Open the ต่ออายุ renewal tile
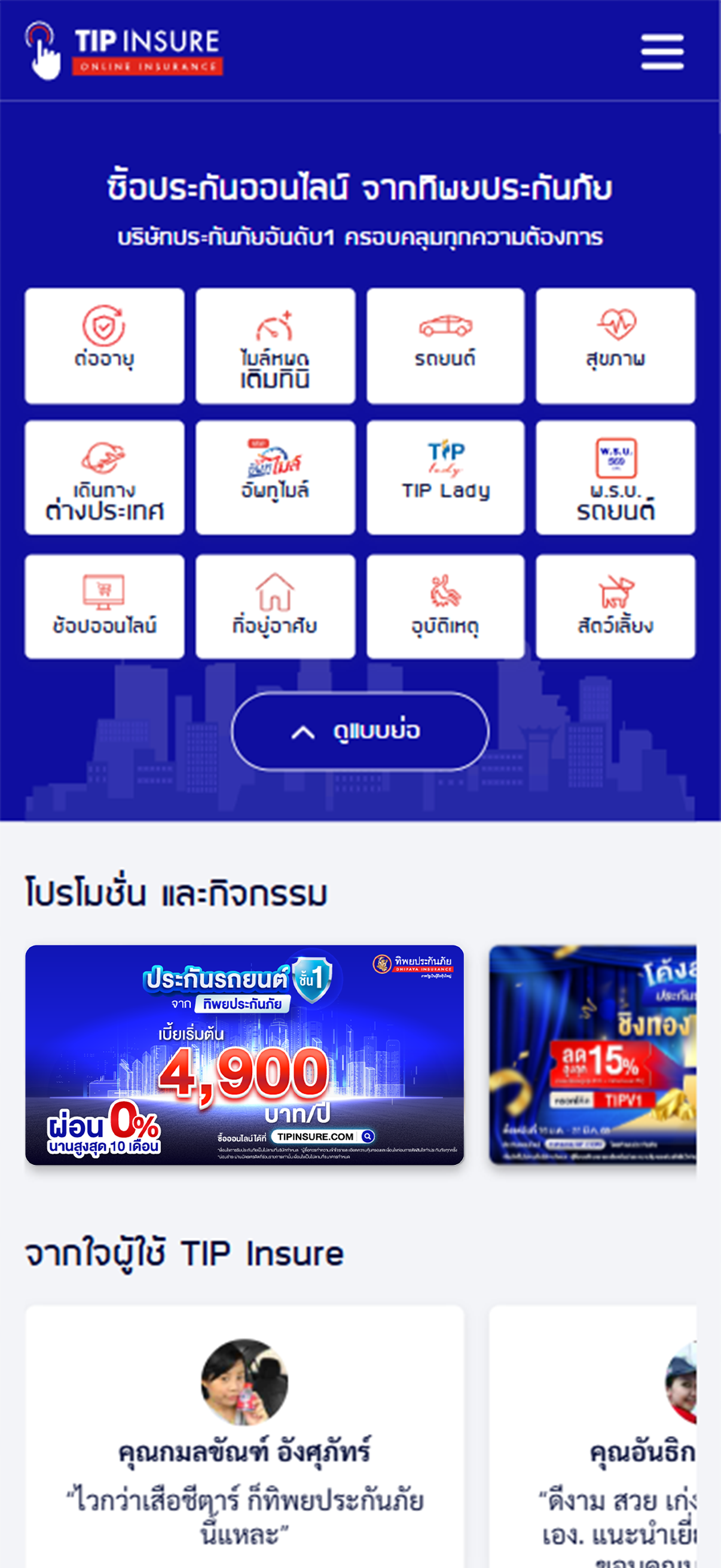This screenshot has width=721, height=1568. pos(105,346)
